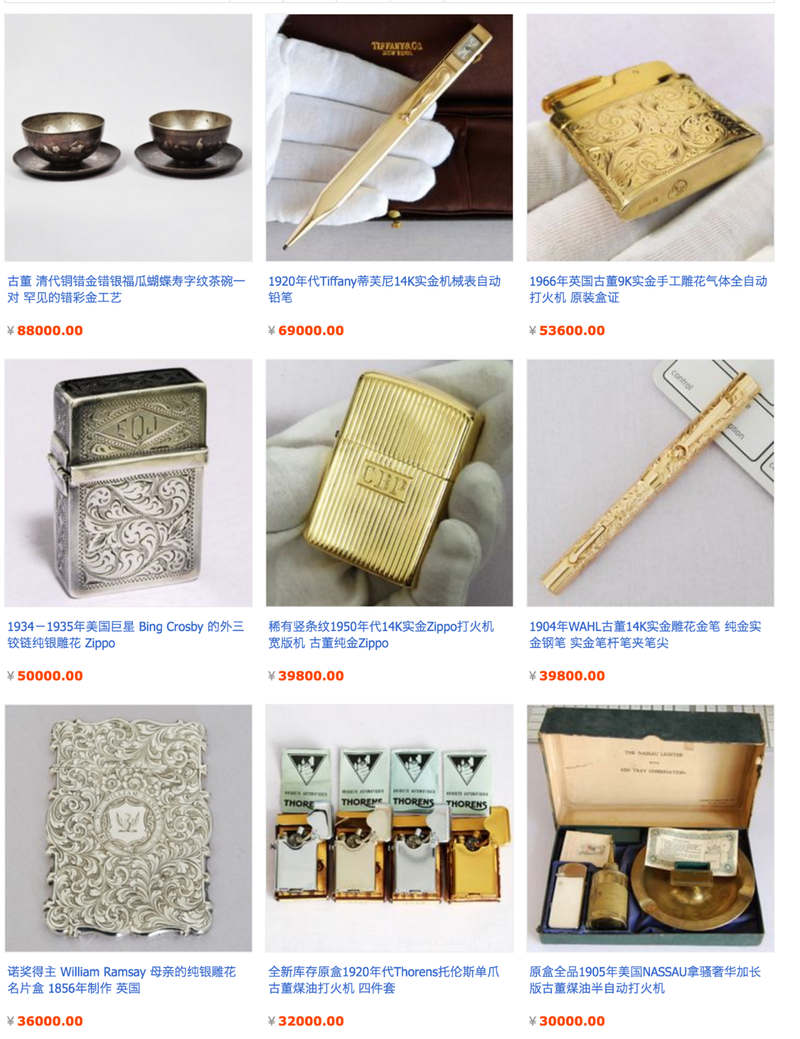Open the Tiffany 14K实金自动铅笔 product photo
The image size is (800, 1039).
pos(389,138)
